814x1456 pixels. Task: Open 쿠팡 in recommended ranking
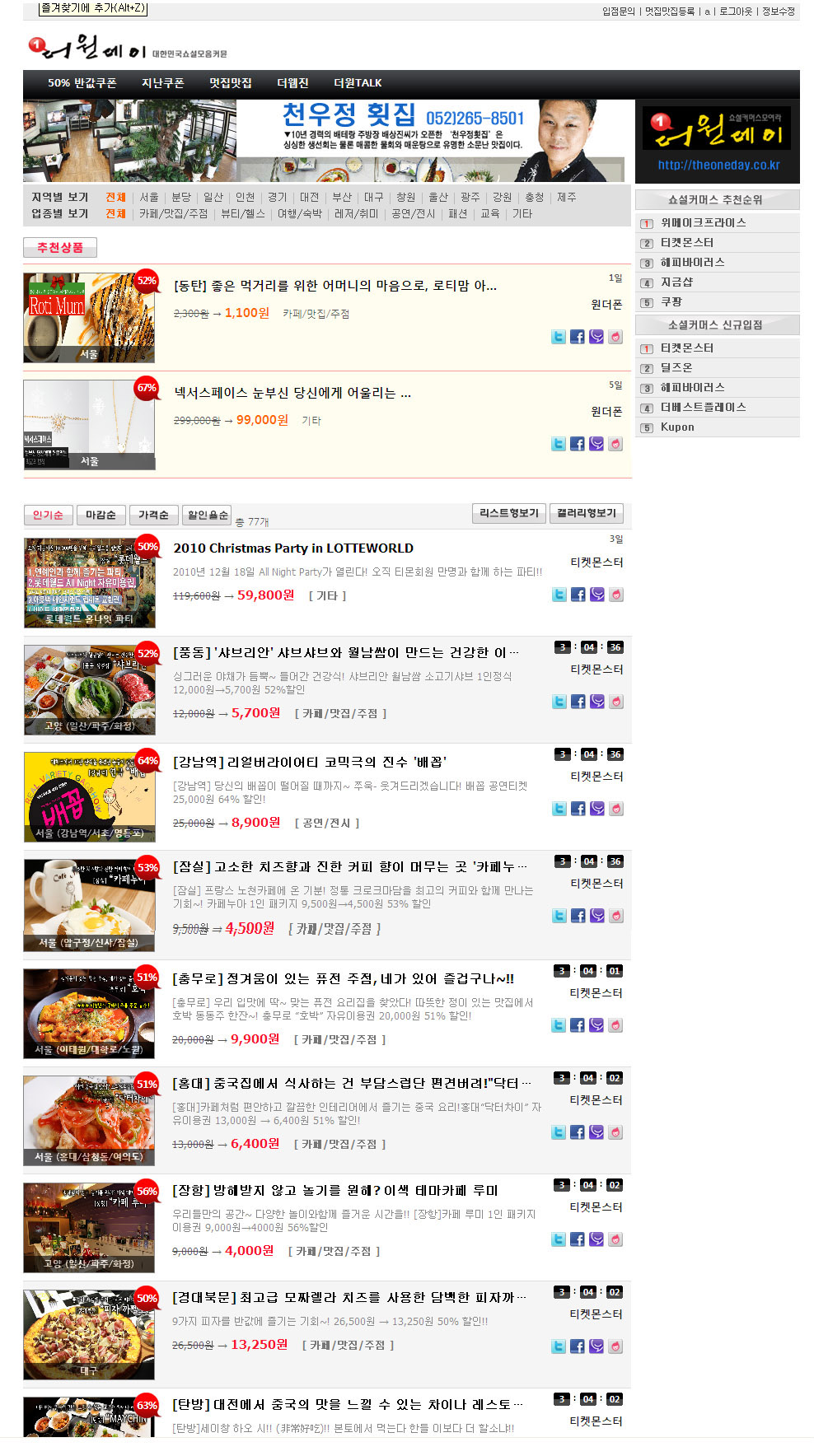[671, 302]
